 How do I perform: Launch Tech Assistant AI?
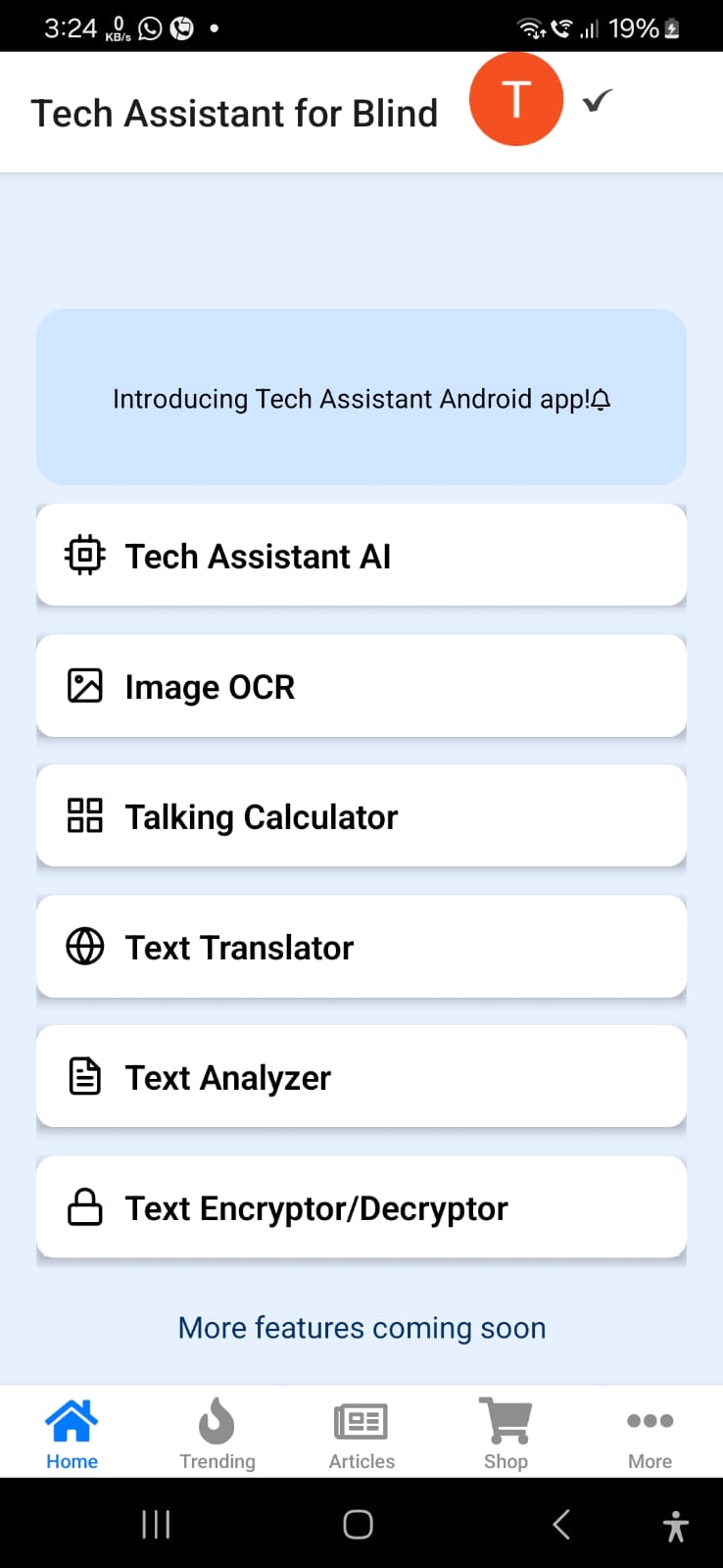pyautogui.click(x=361, y=556)
